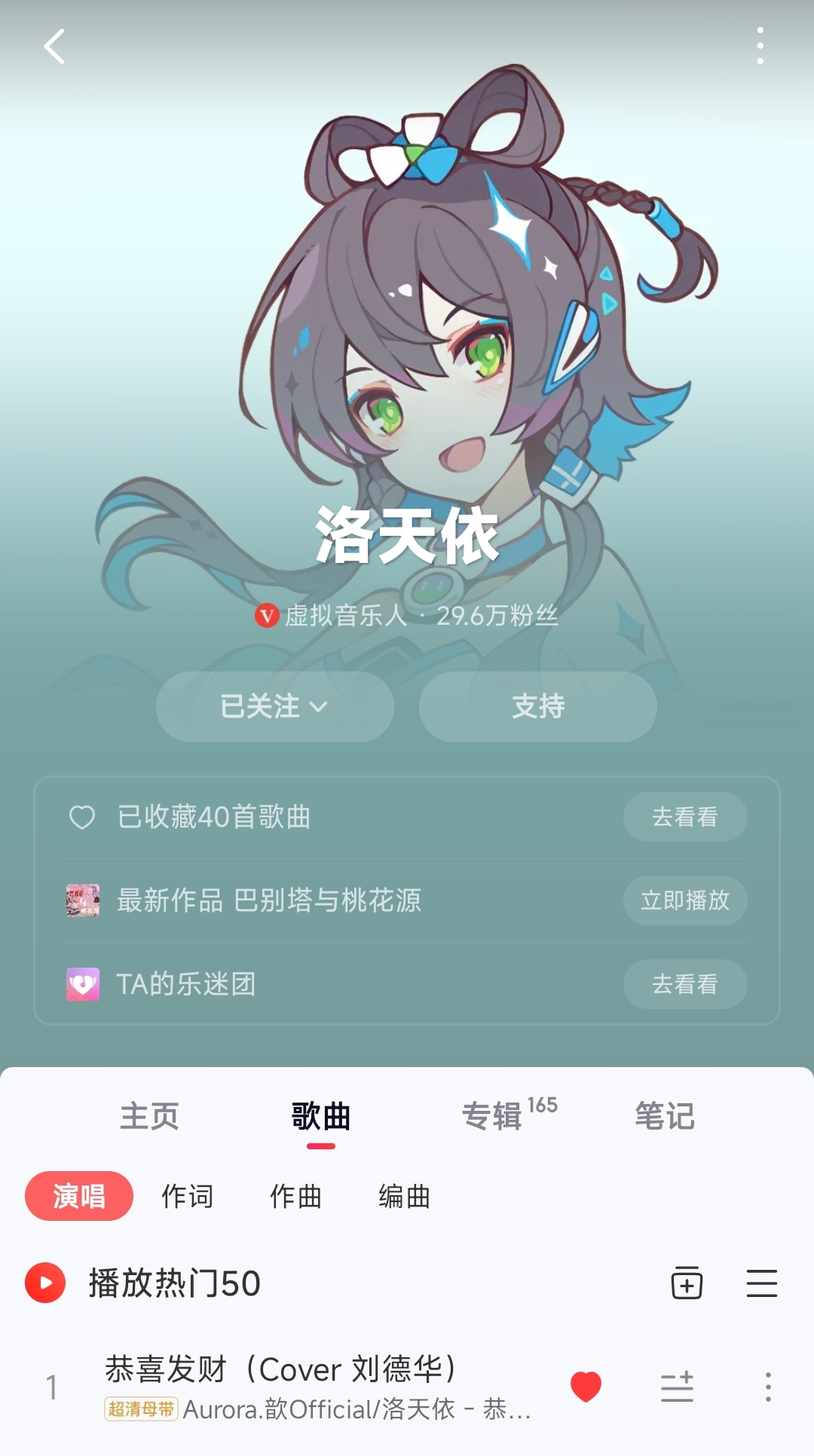The width and height of the screenshot is (814, 1456).
Task: Expand the 已关注 follow dropdown
Action: (273, 706)
